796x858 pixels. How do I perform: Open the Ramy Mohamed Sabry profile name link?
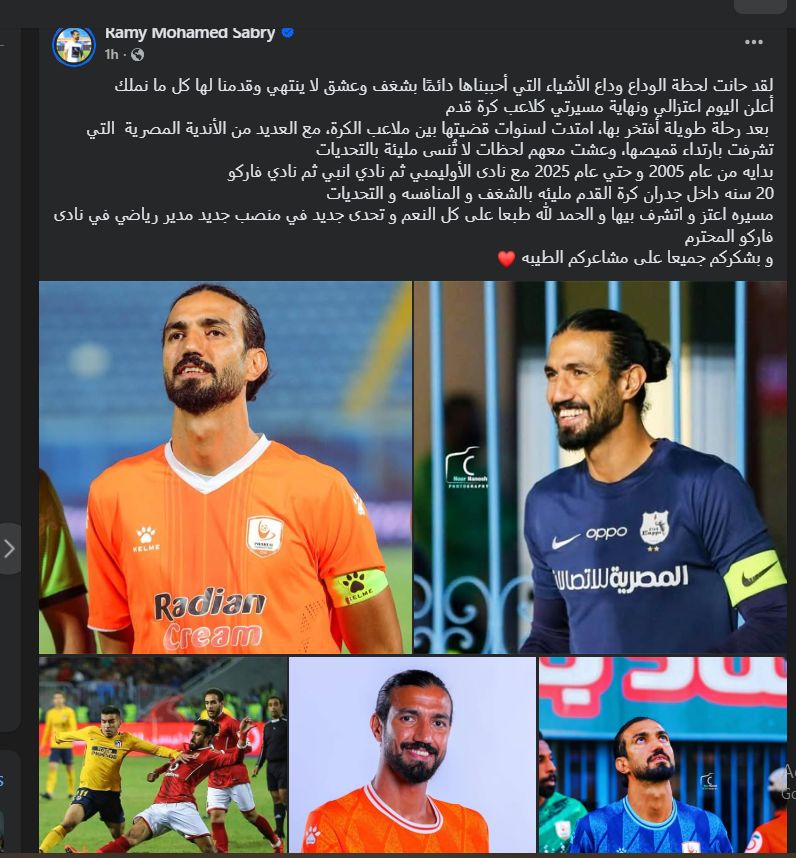pos(190,33)
